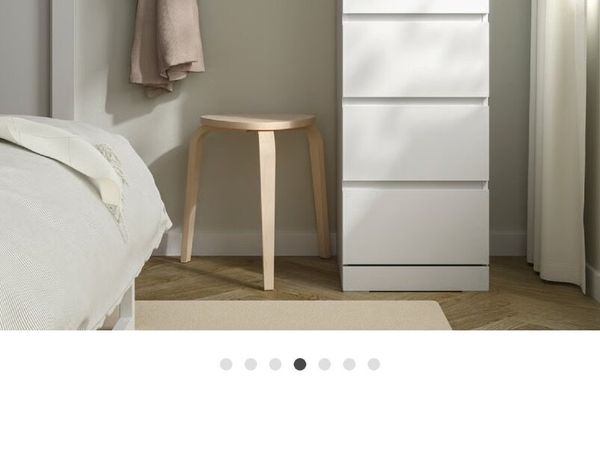
Task: Jump to the first image dot
Action: (226, 364)
